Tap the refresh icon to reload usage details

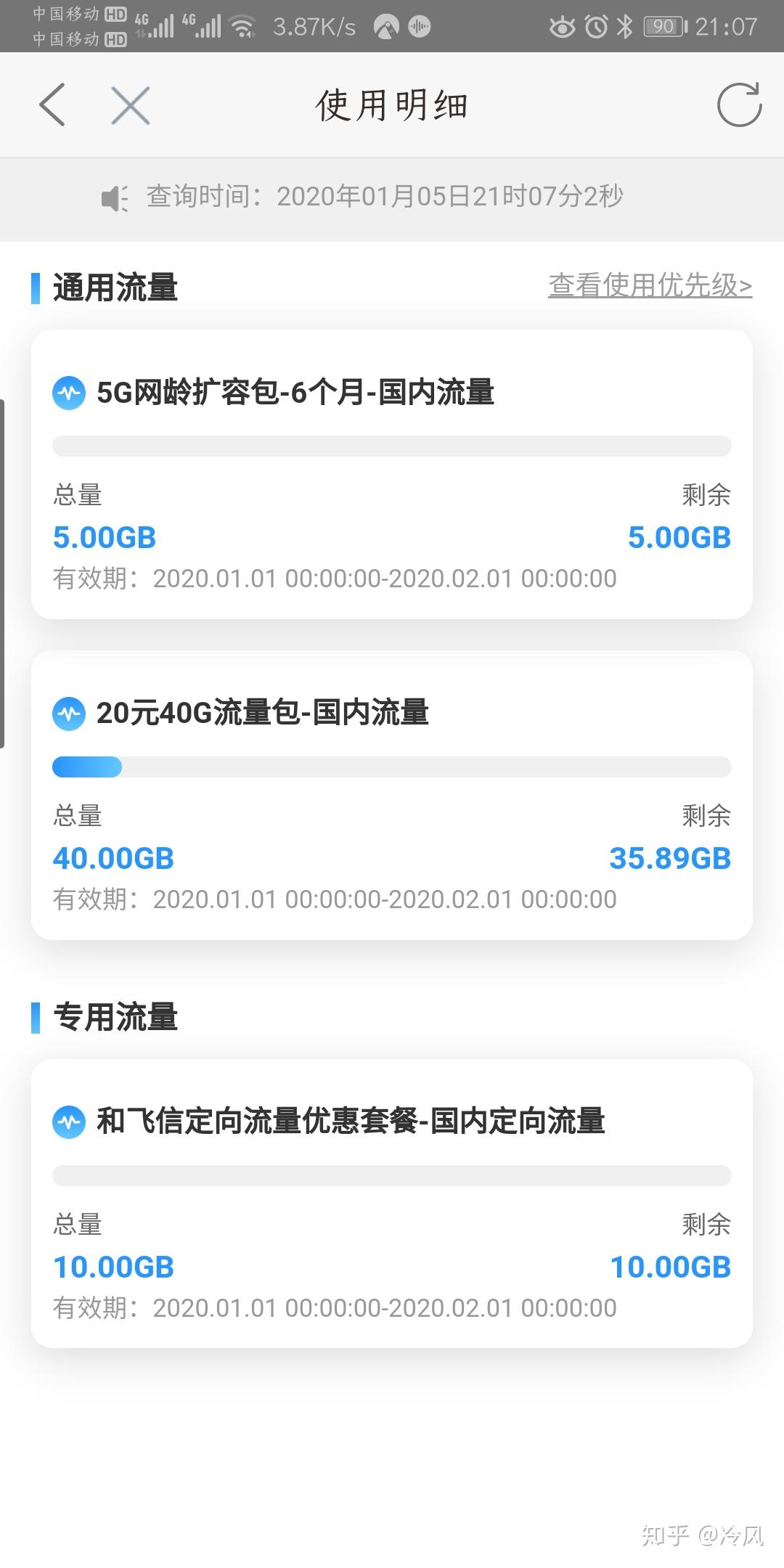pos(738,105)
